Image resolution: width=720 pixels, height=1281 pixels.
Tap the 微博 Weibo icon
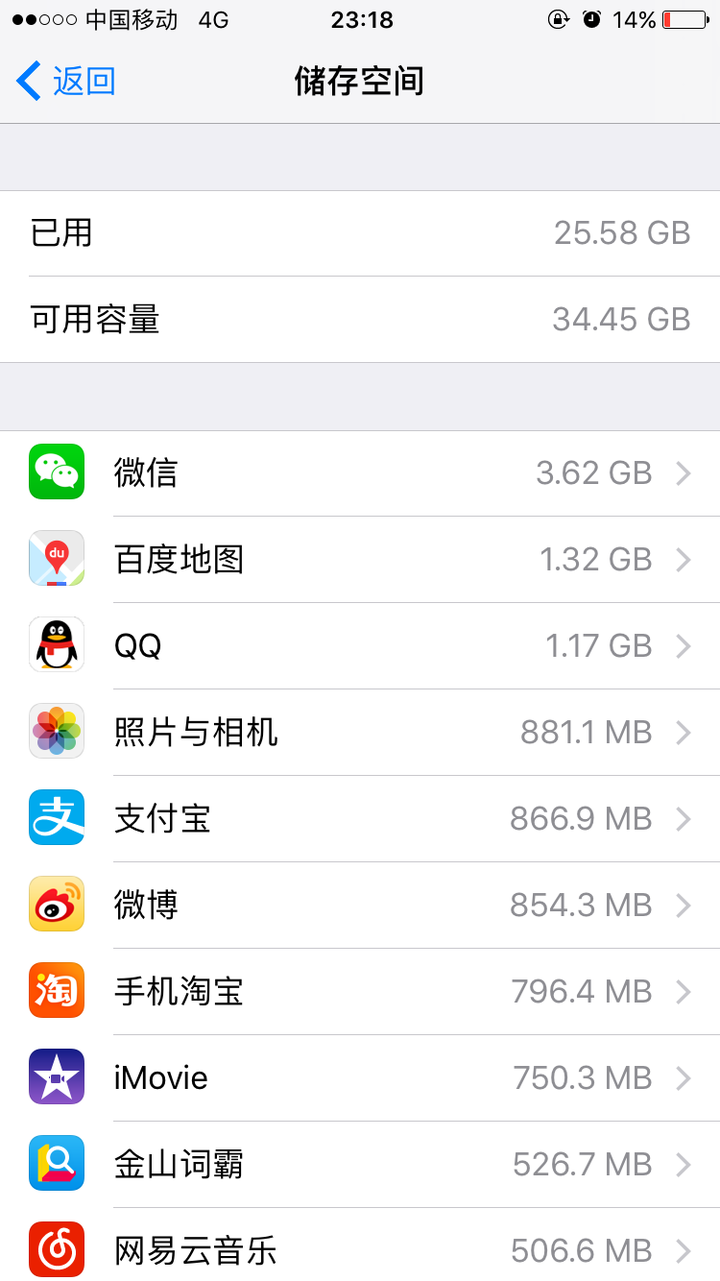56,904
